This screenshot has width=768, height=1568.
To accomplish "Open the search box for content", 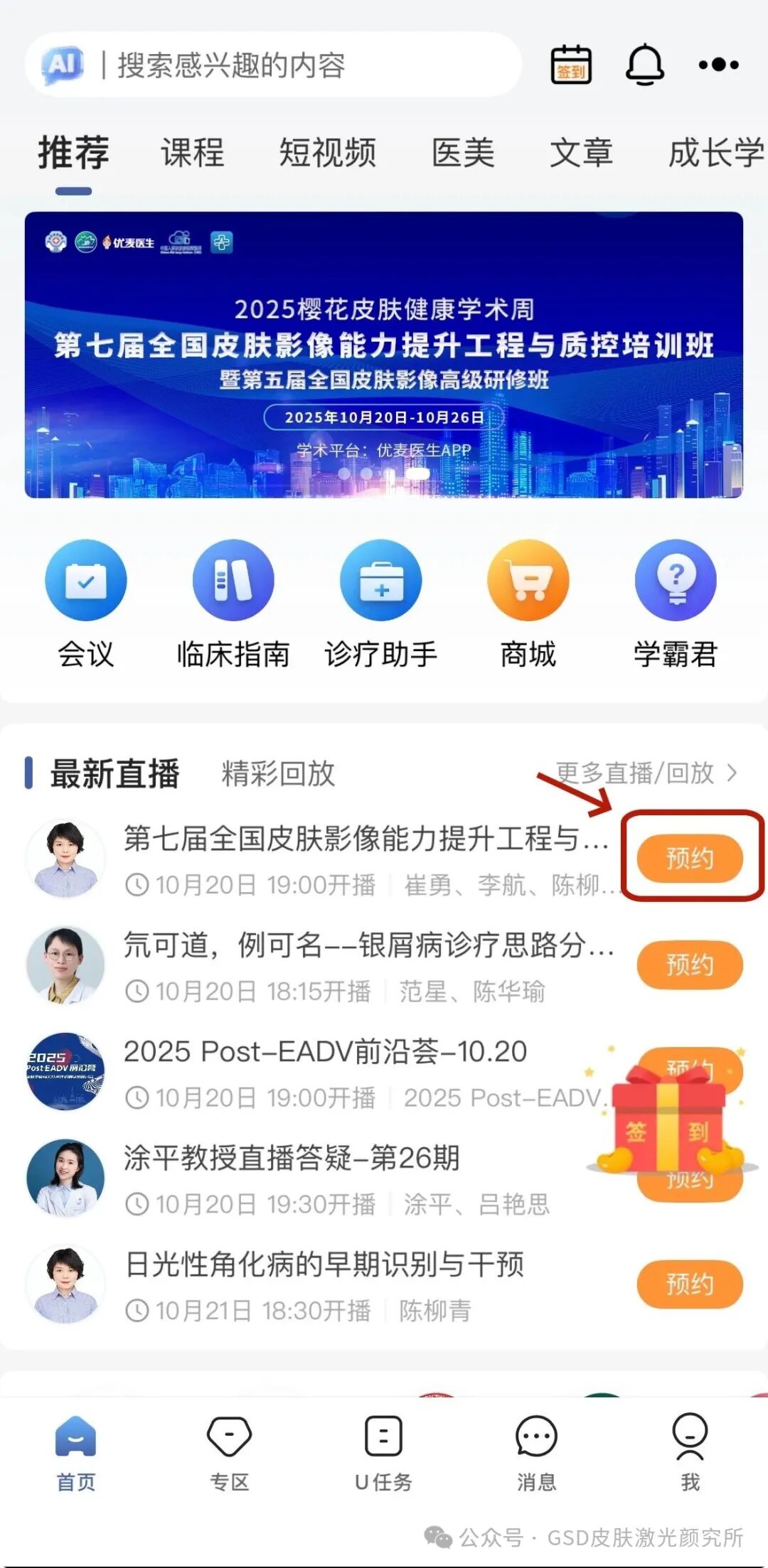I will (x=284, y=65).
